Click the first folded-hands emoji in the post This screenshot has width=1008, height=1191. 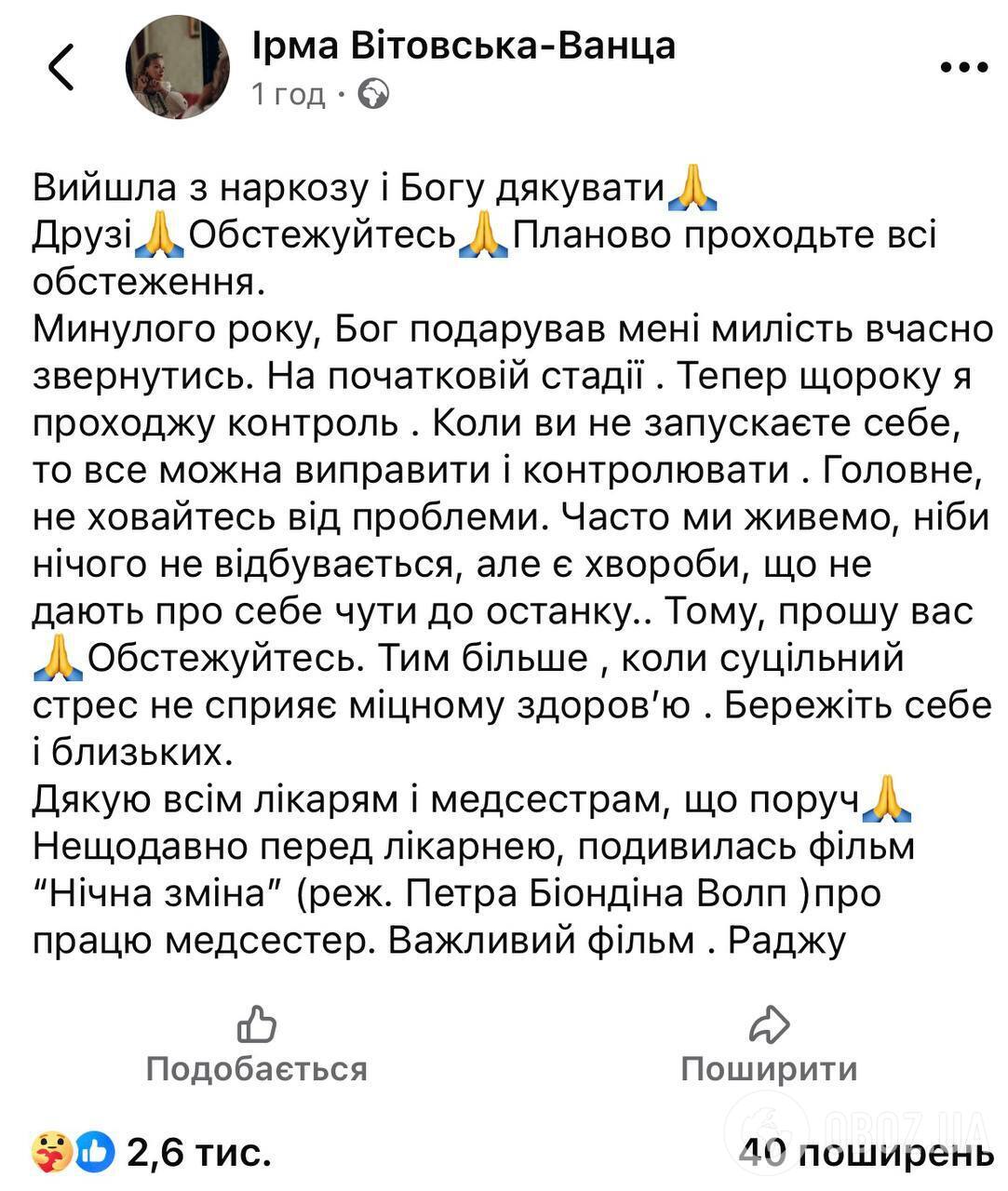tap(692, 188)
